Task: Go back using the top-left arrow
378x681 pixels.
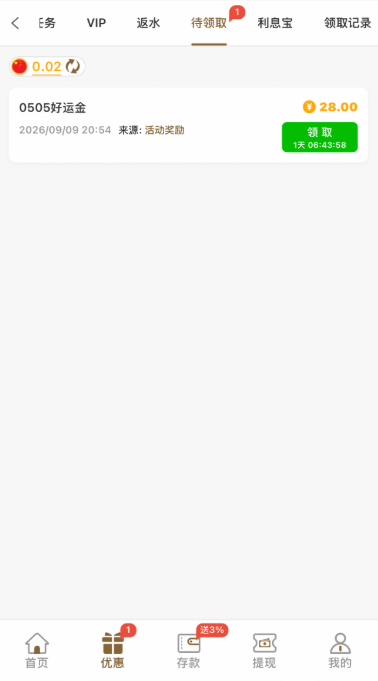Action: coord(15,23)
